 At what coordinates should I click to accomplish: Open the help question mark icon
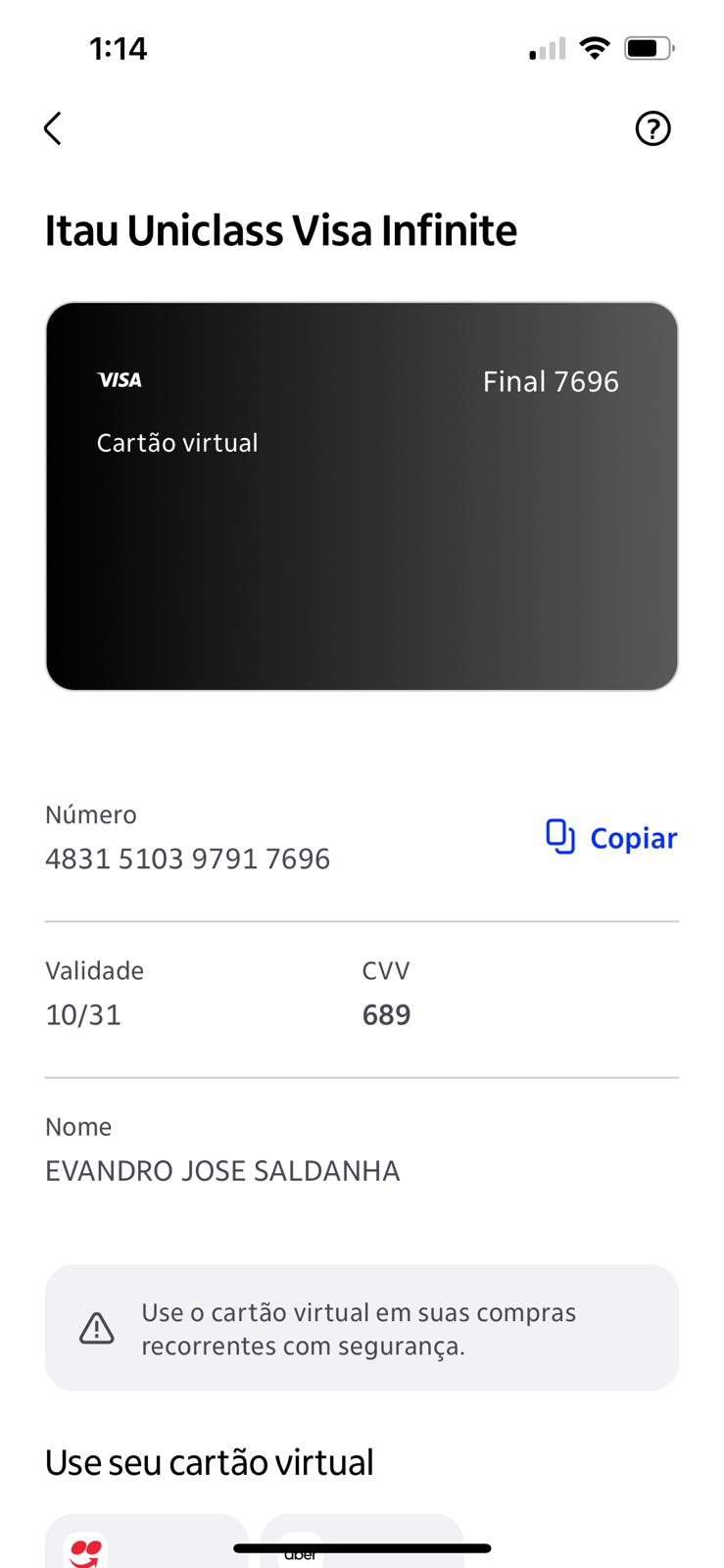[652, 128]
